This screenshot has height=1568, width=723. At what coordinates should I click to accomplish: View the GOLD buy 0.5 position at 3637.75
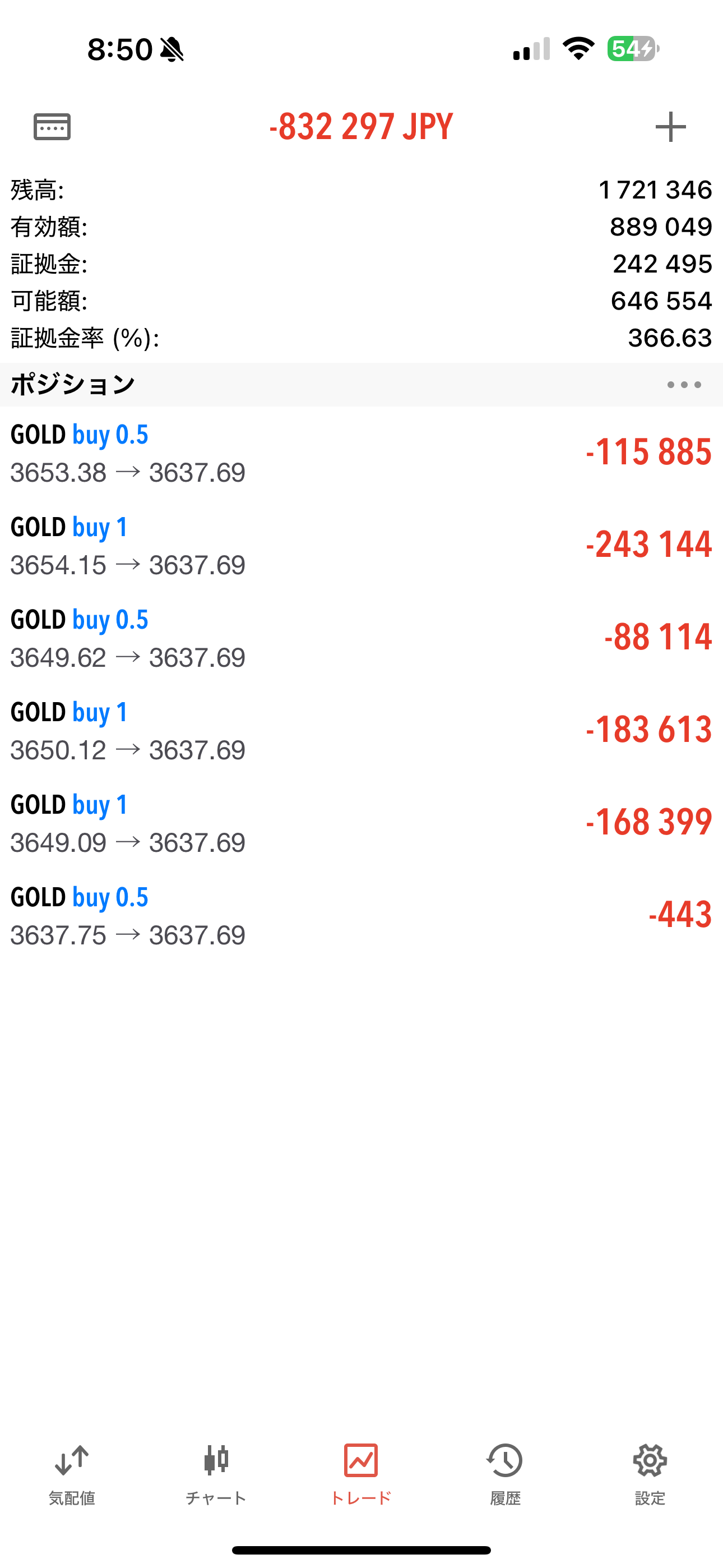[361, 915]
